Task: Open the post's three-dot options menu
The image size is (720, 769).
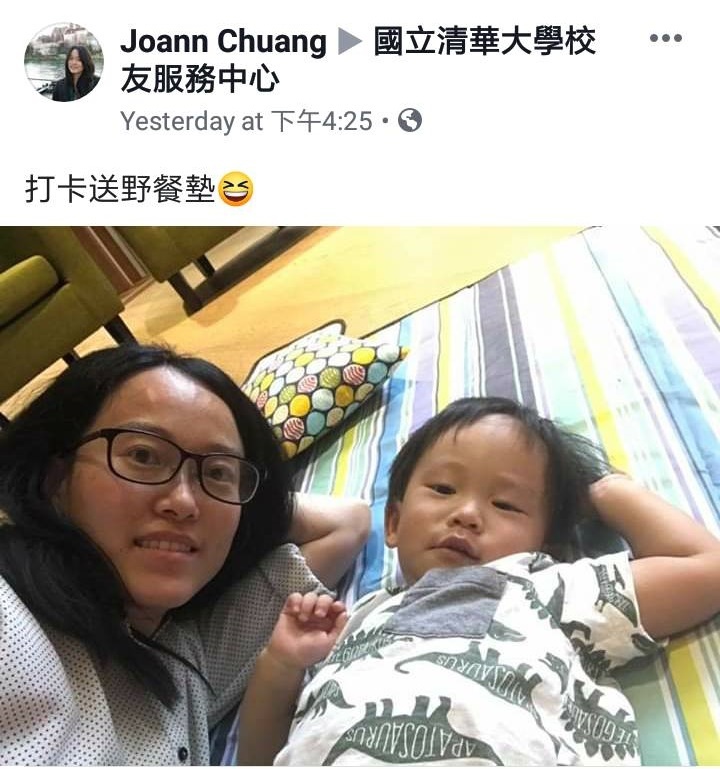Action: [665, 39]
